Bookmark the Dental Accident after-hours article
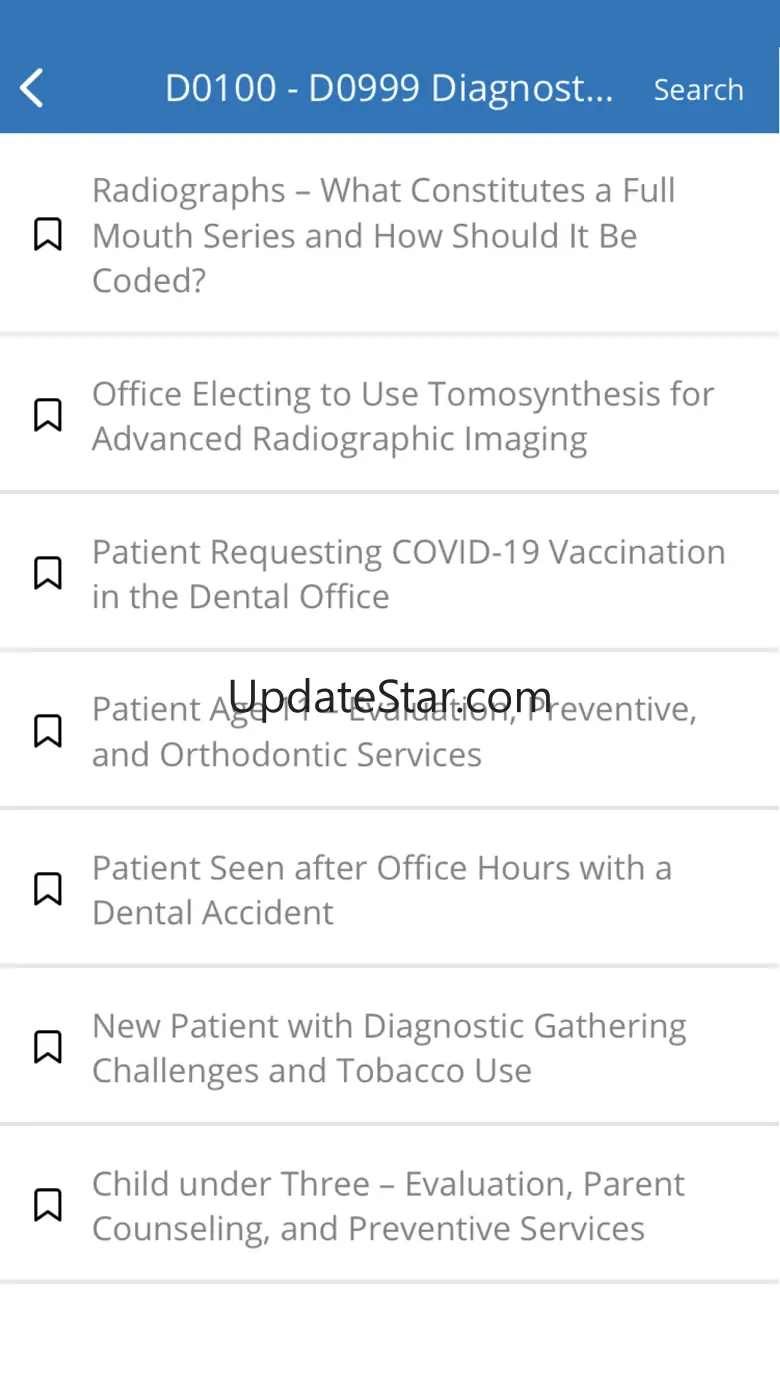This screenshot has height=1387, width=780. pos(48,889)
